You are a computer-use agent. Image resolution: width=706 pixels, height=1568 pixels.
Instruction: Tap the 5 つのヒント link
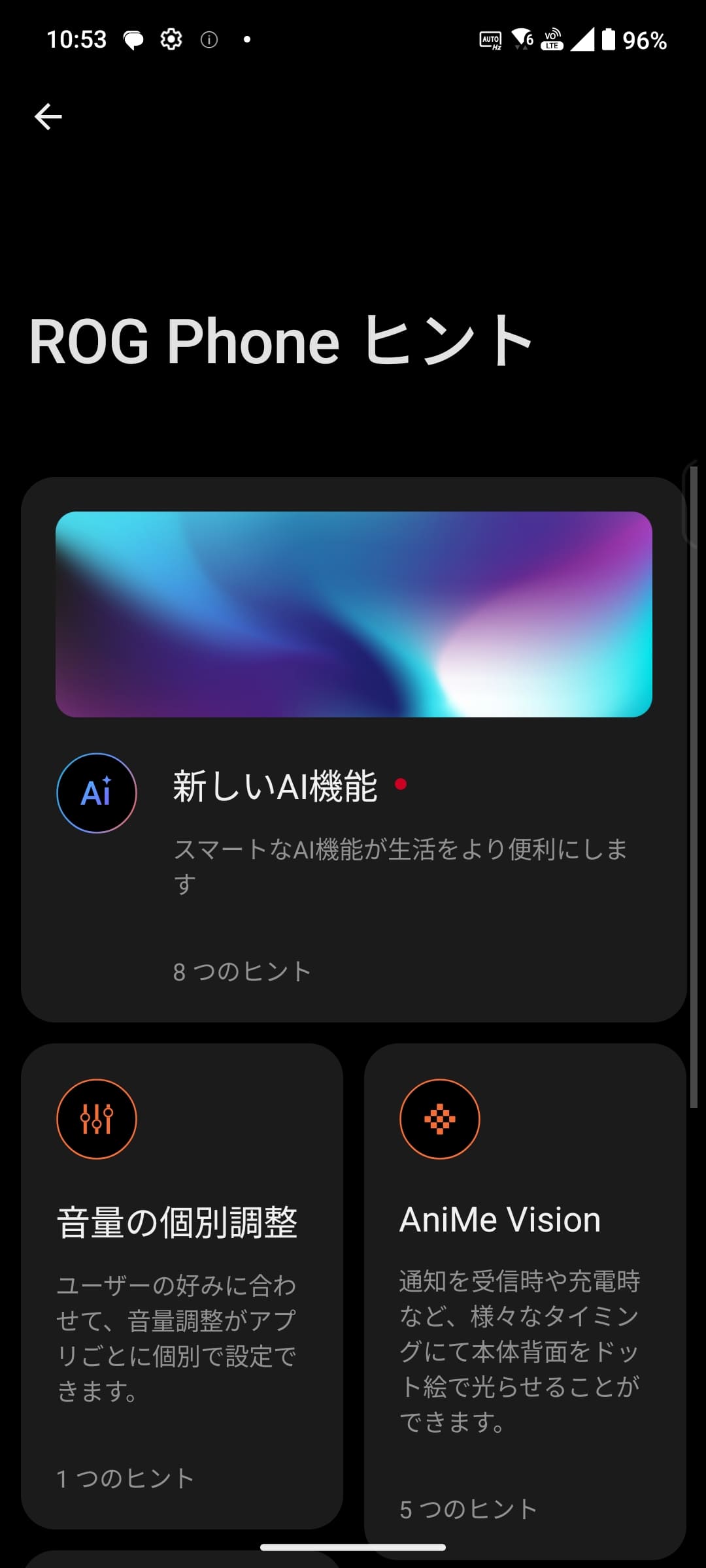coord(467,1509)
